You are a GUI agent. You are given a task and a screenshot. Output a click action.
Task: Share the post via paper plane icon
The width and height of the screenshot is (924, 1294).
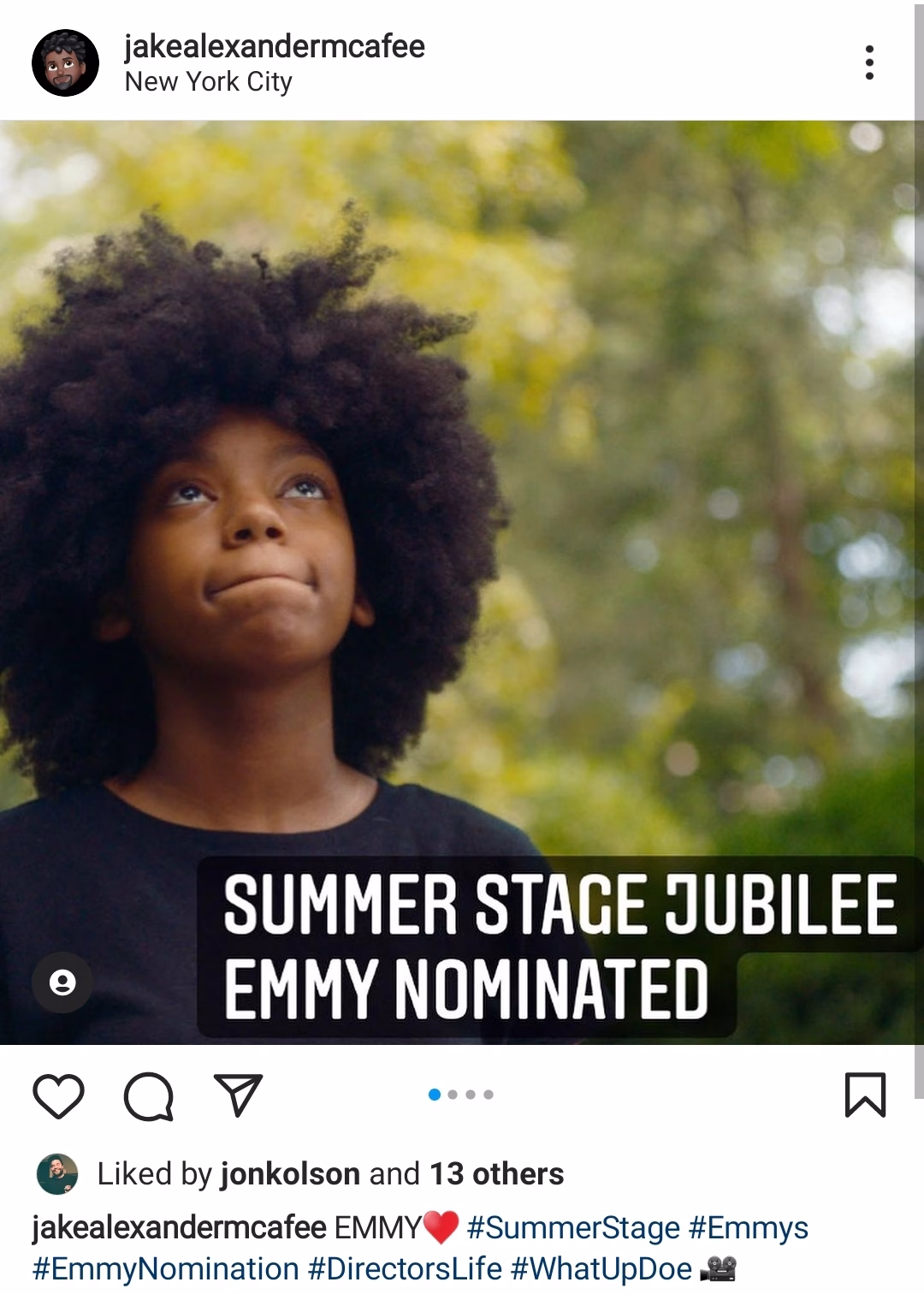point(238,1095)
